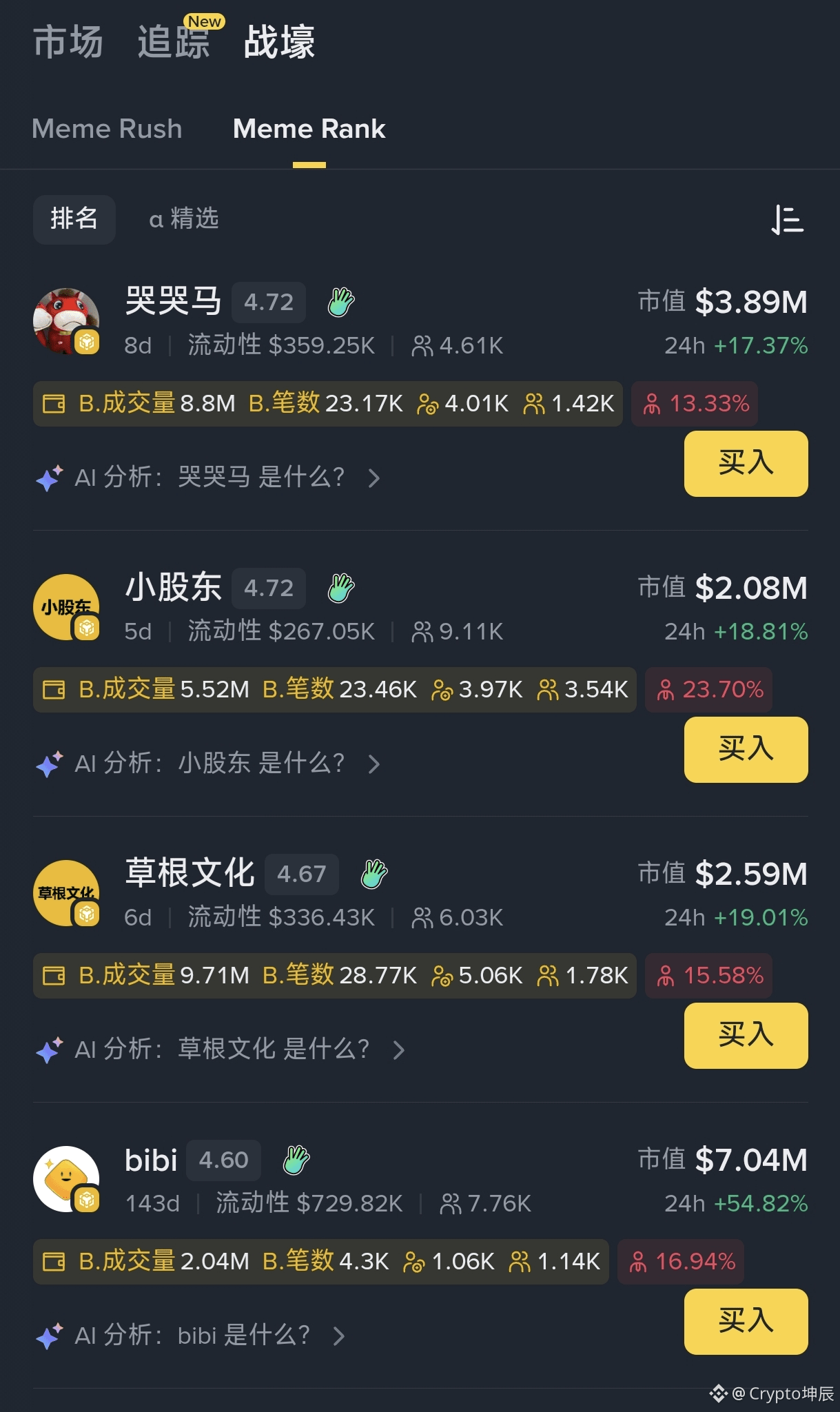
Task: Switch to the 市场 tab
Action: pyautogui.click(x=68, y=42)
